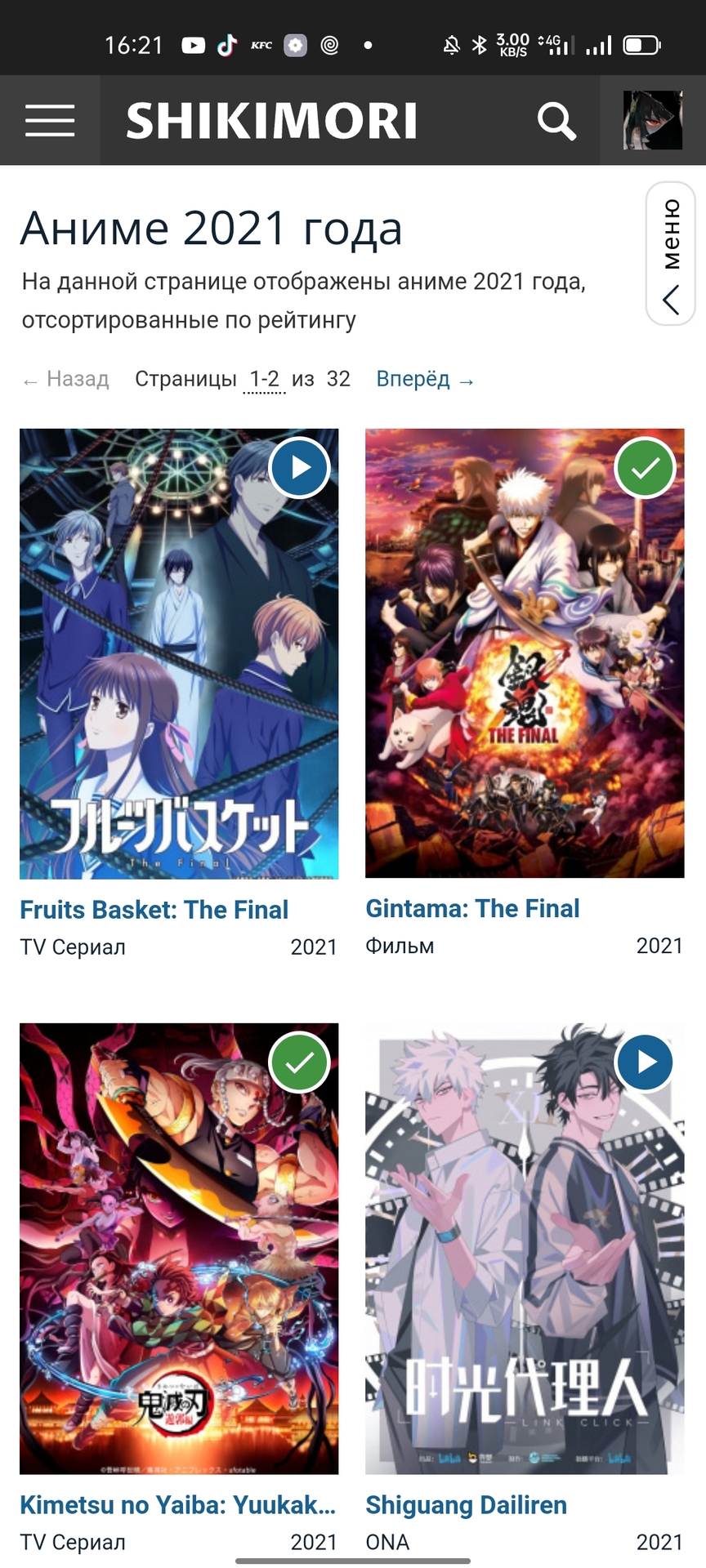Open the Kimetsu no Yaiba poster
The height and width of the screenshot is (1568, 706).
pyautogui.click(x=179, y=1248)
